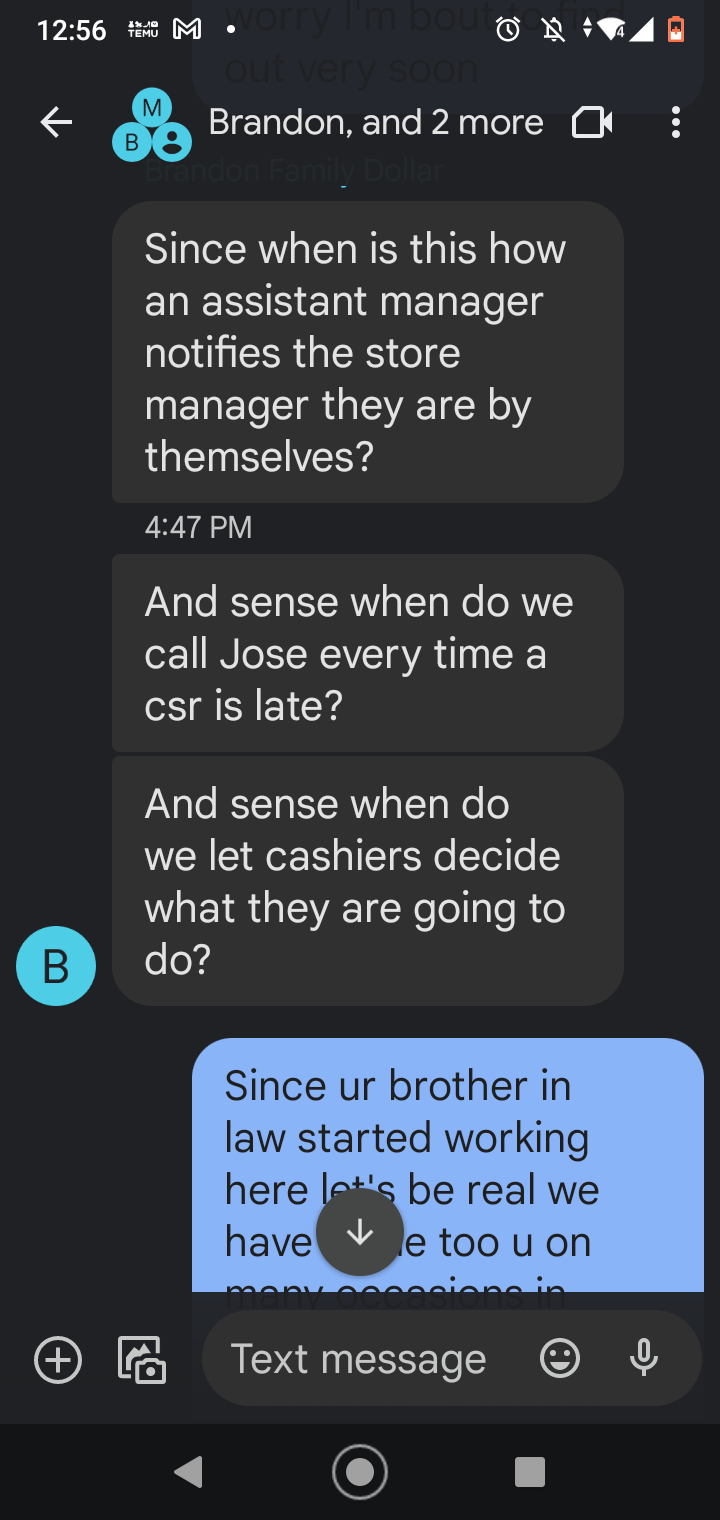Screen dimensions: 720x1520
Task: Open the emoji picker
Action: coord(560,1359)
